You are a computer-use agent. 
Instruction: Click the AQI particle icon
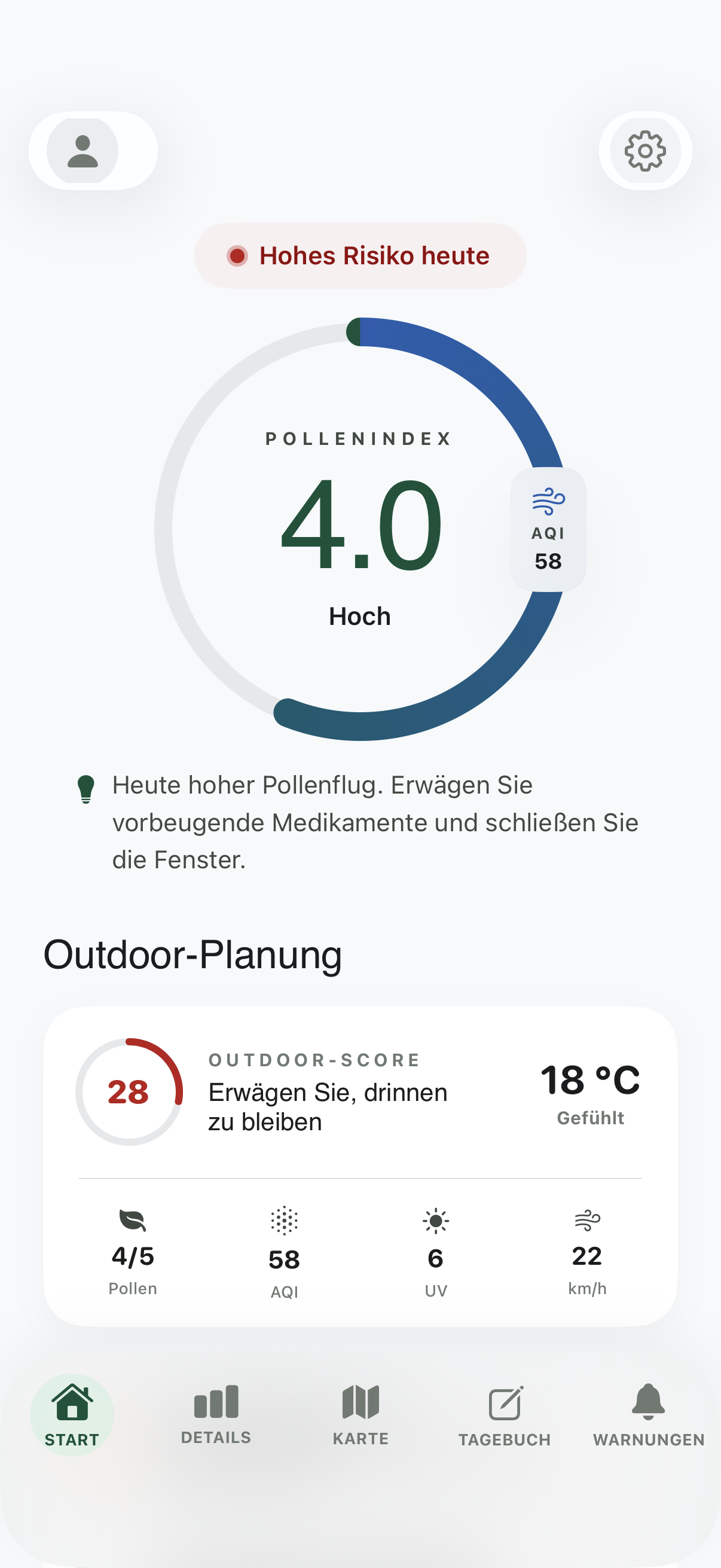pyautogui.click(x=284, y=1220)
